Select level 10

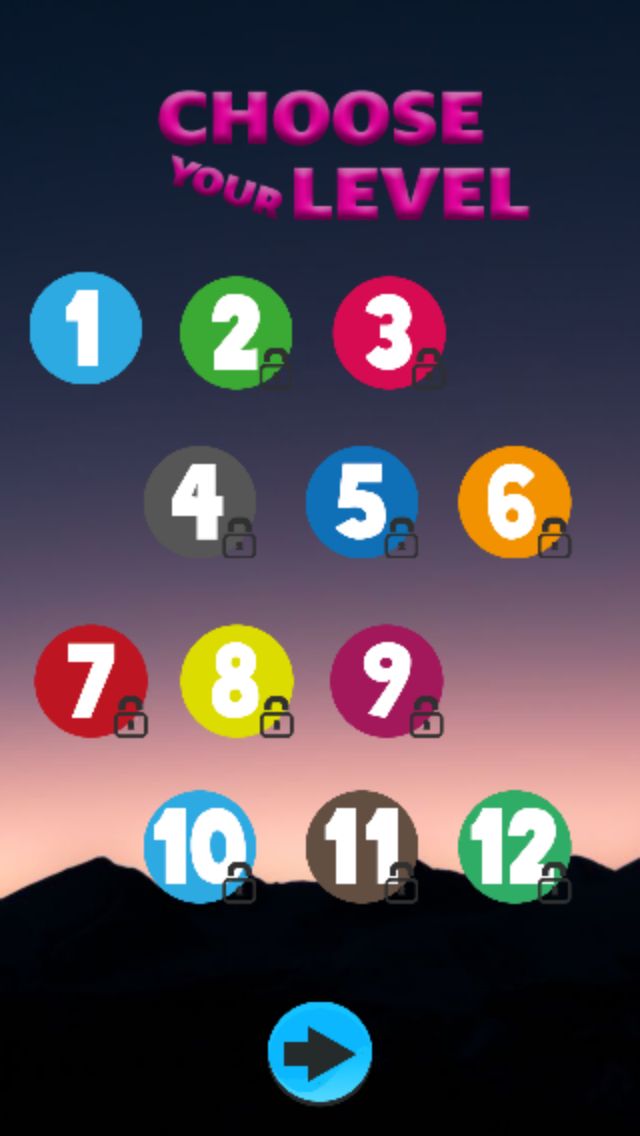coord(200,846)
